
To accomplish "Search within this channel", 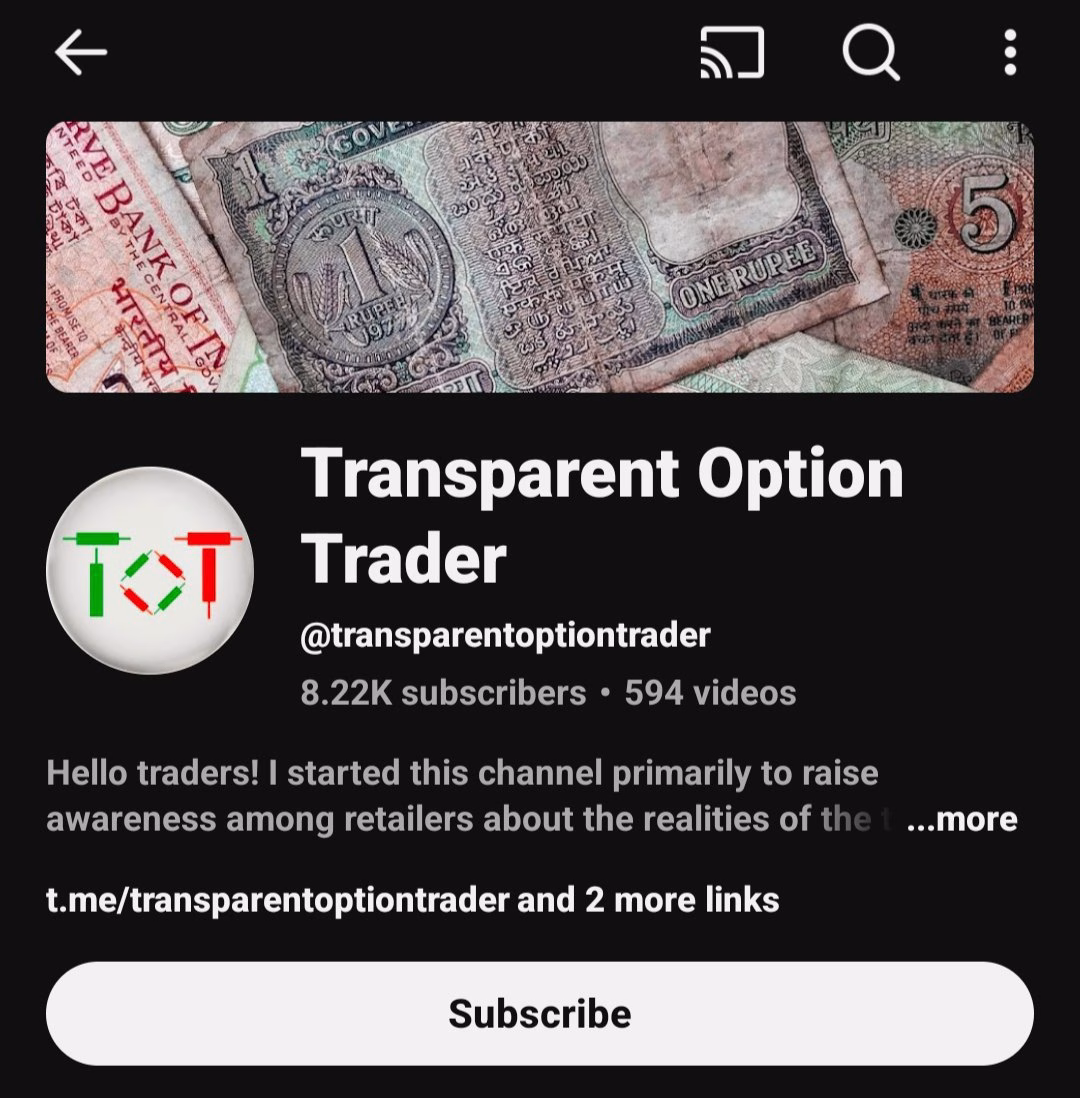I will coord(871,53).
